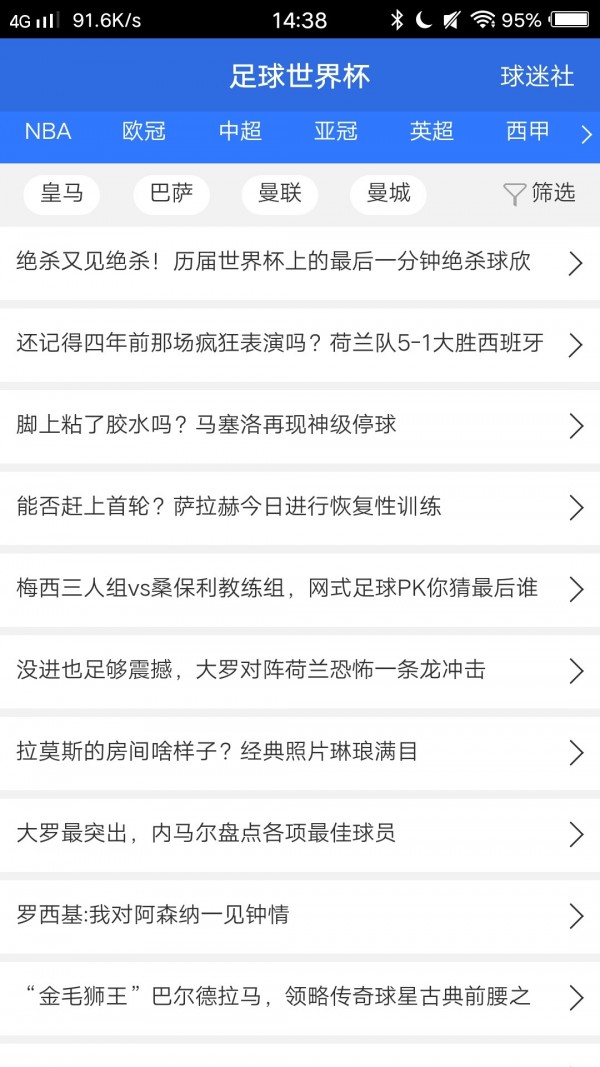
Task: Filter news by 皇马 chip
Action: coord(62,194)
